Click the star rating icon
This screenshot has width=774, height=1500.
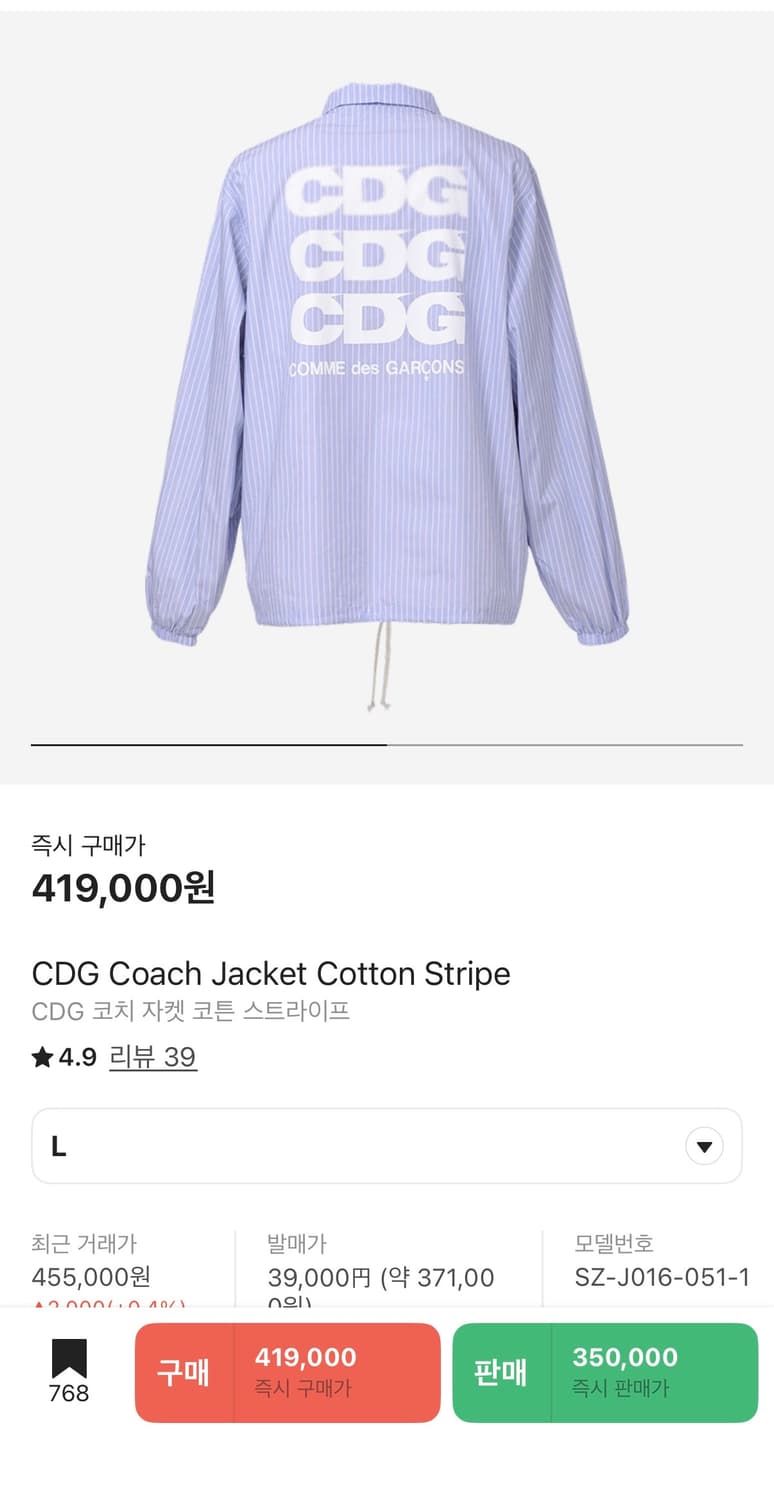tap(41, 1056)
